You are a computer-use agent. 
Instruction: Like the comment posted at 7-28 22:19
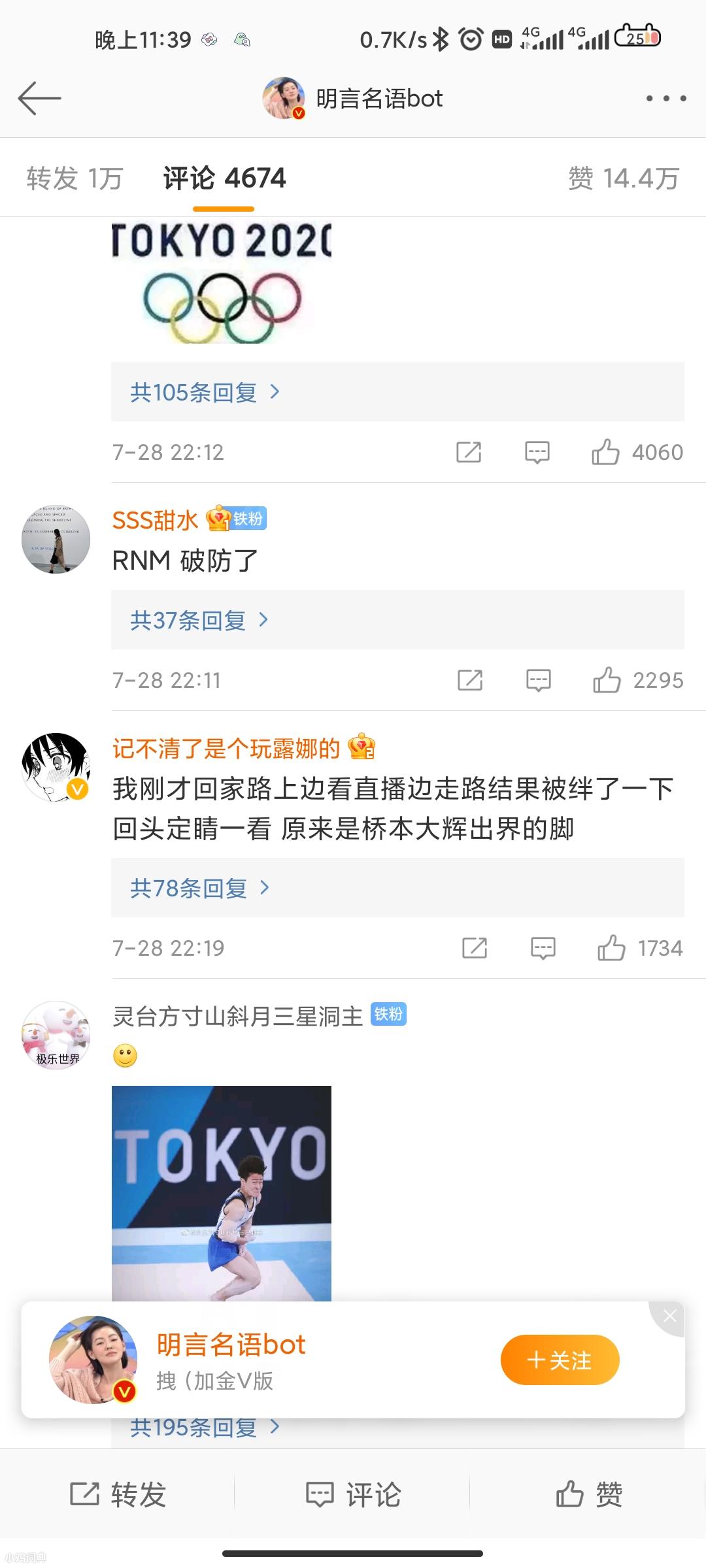[612, 948]
